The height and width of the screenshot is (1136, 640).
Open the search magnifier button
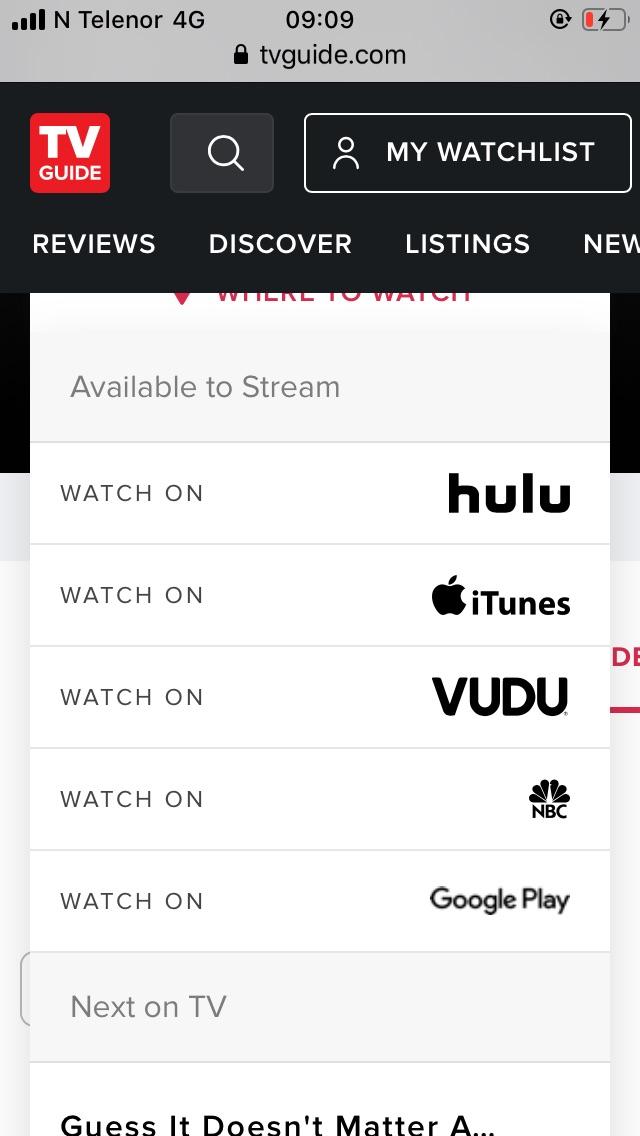click(x=222, y=153)
